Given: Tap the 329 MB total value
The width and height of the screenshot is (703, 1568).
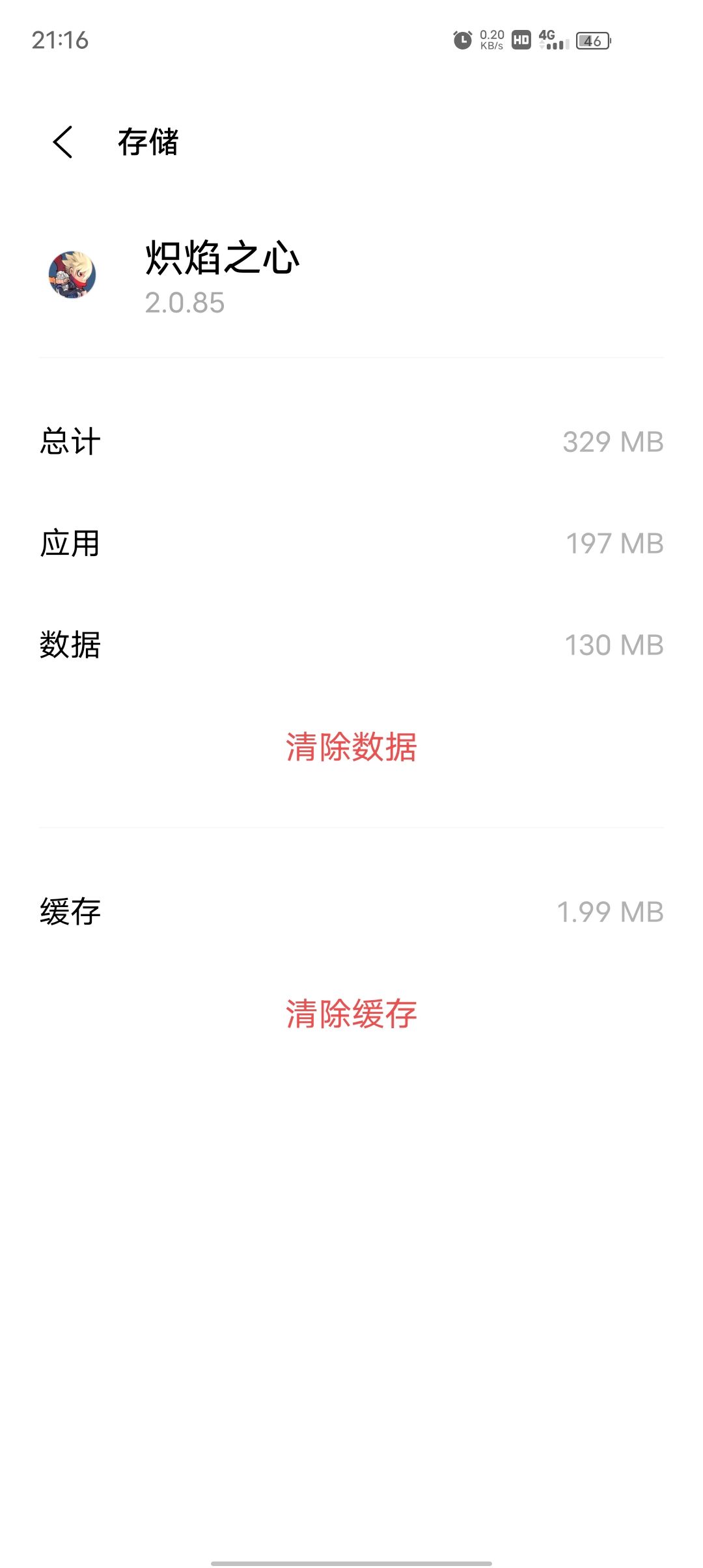Looking at the screenshot, I should tap(612, 441).
